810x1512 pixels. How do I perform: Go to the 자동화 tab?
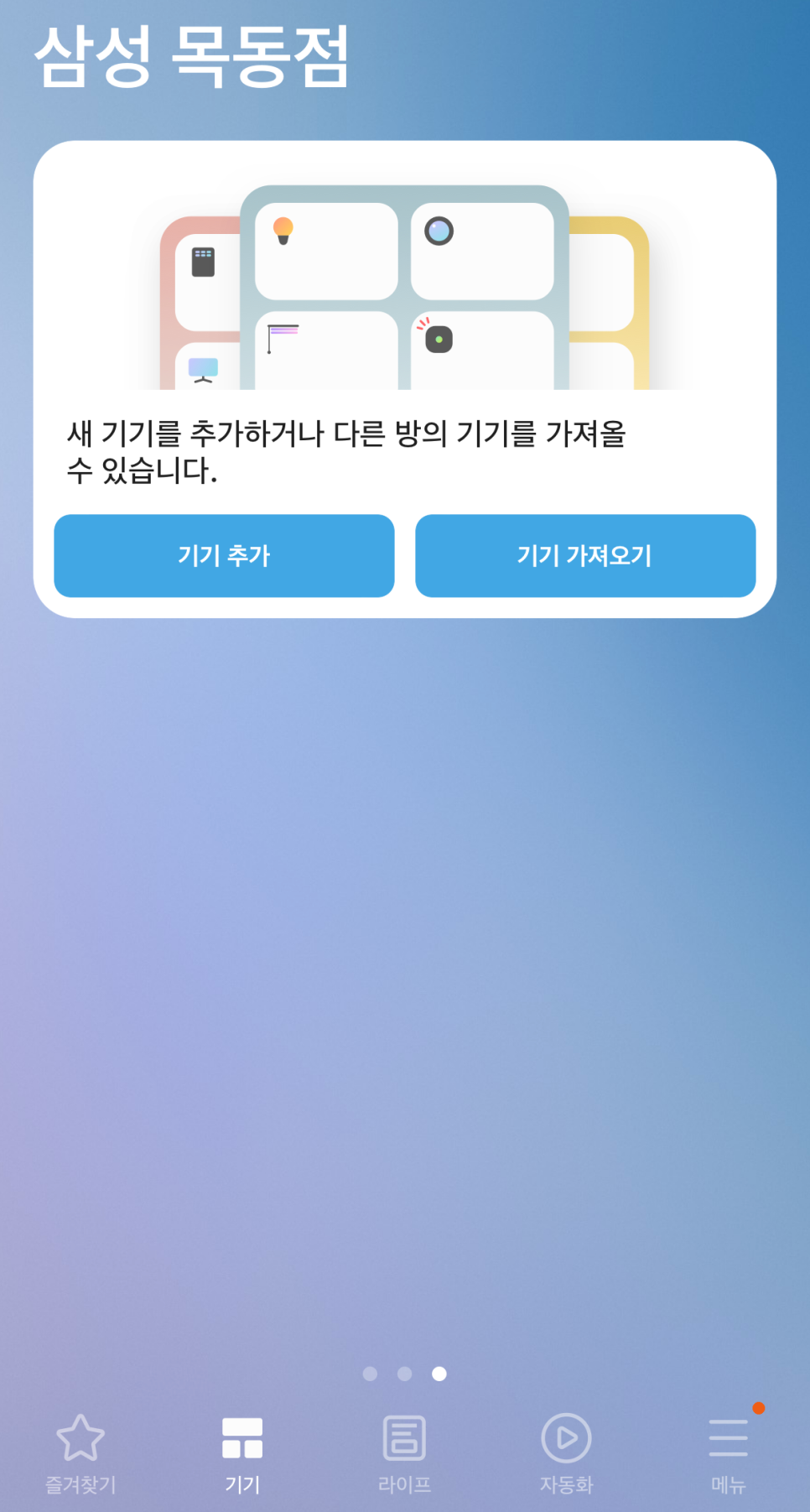(566, 1452)
